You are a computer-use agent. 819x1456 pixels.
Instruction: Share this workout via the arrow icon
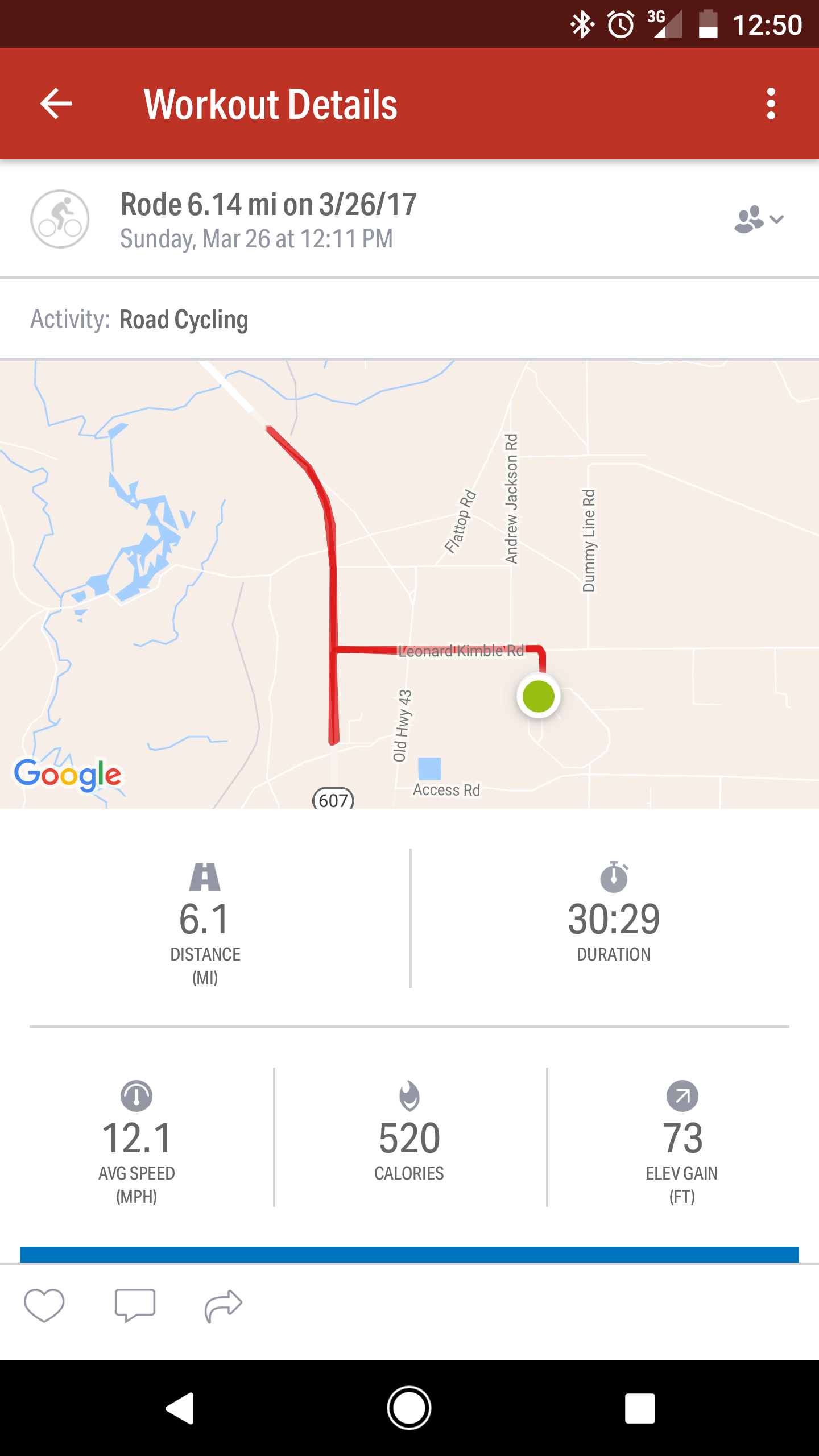tap(223, 1305)
